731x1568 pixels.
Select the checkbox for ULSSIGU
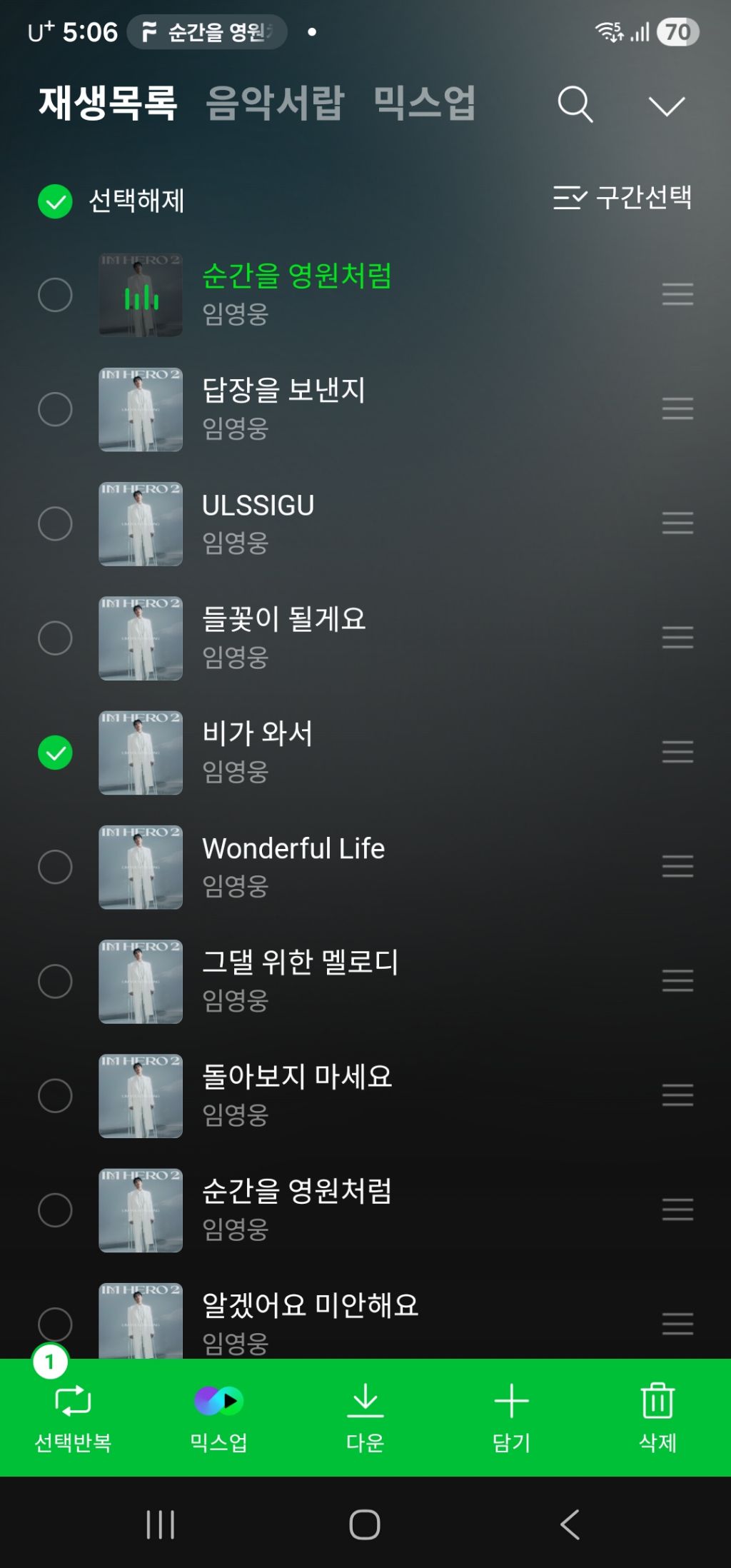tap(55, 523)
